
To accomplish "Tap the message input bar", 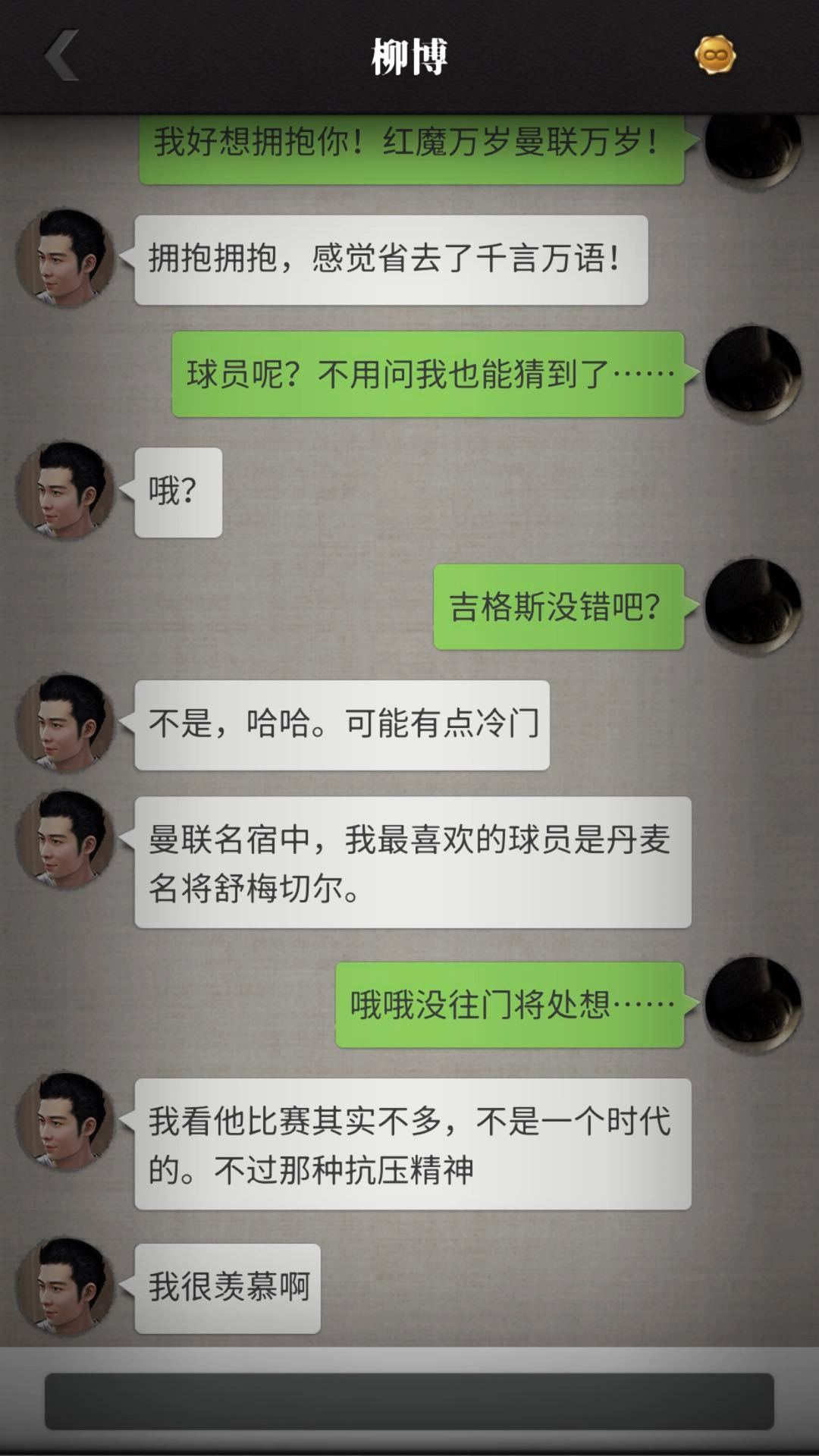I will (409, 1401).
